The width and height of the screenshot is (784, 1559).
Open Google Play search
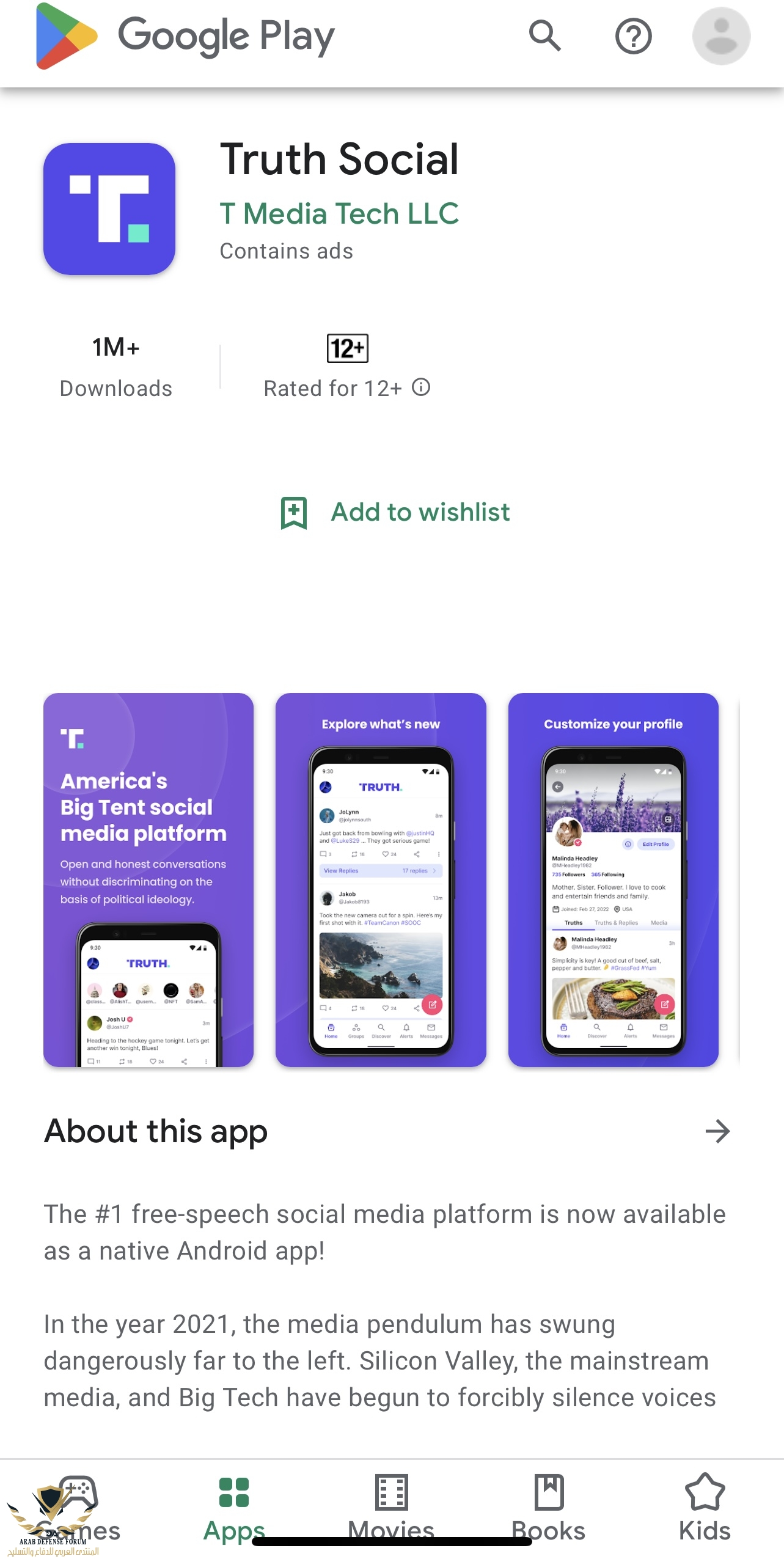tap(544, 36)
